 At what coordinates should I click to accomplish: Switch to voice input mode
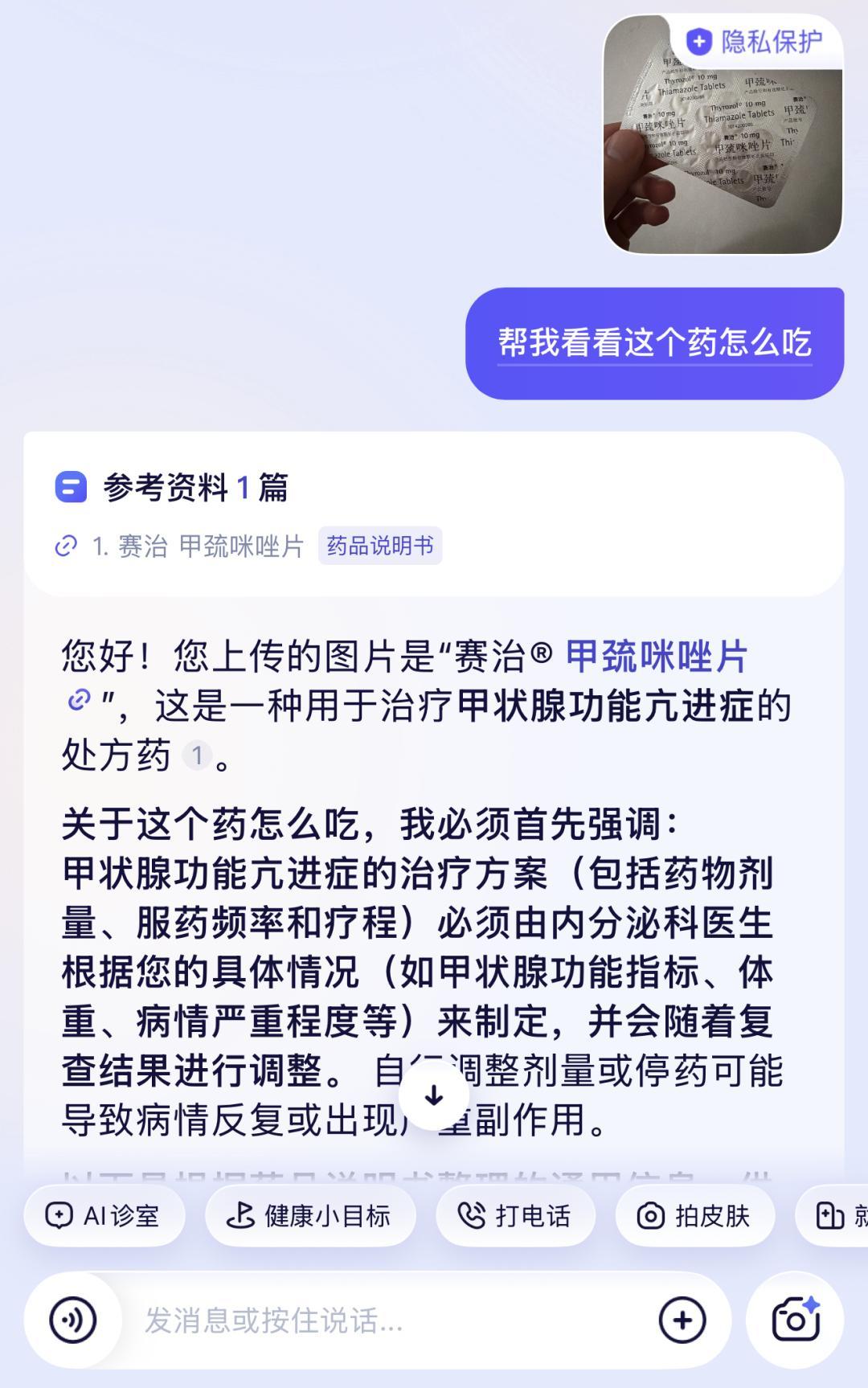coord(73,1320)
